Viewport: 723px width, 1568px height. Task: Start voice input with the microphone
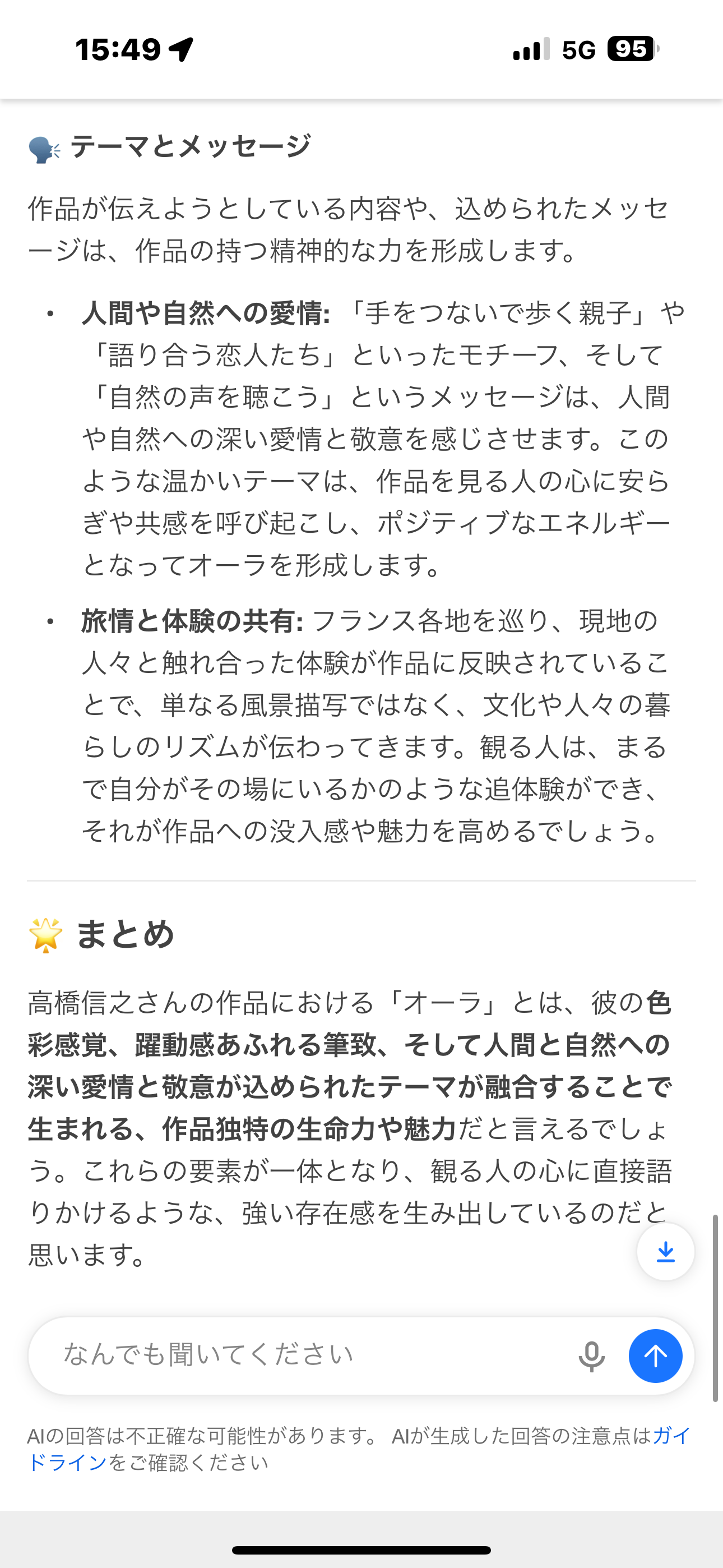[x=591, y=1356]
